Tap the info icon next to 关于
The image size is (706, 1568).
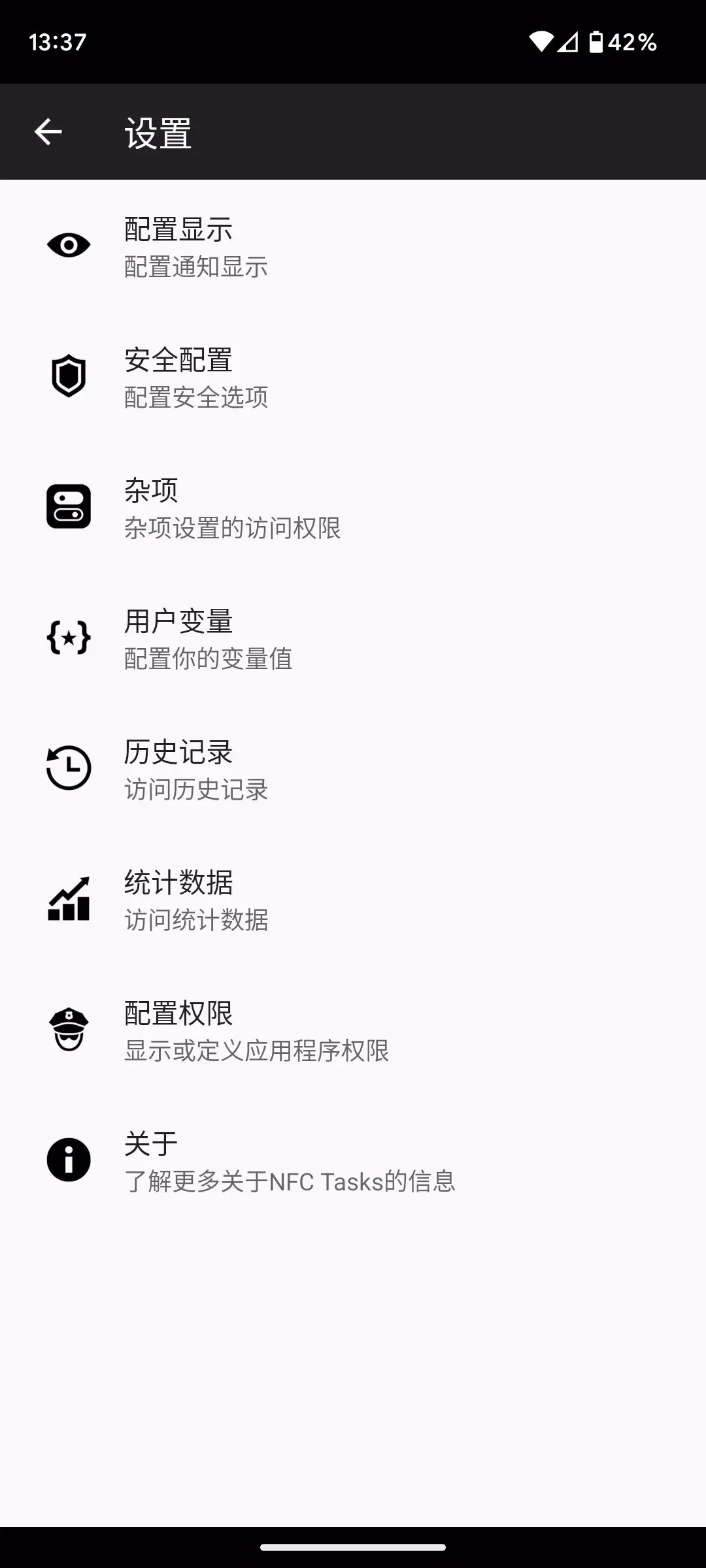[68, 1160]
